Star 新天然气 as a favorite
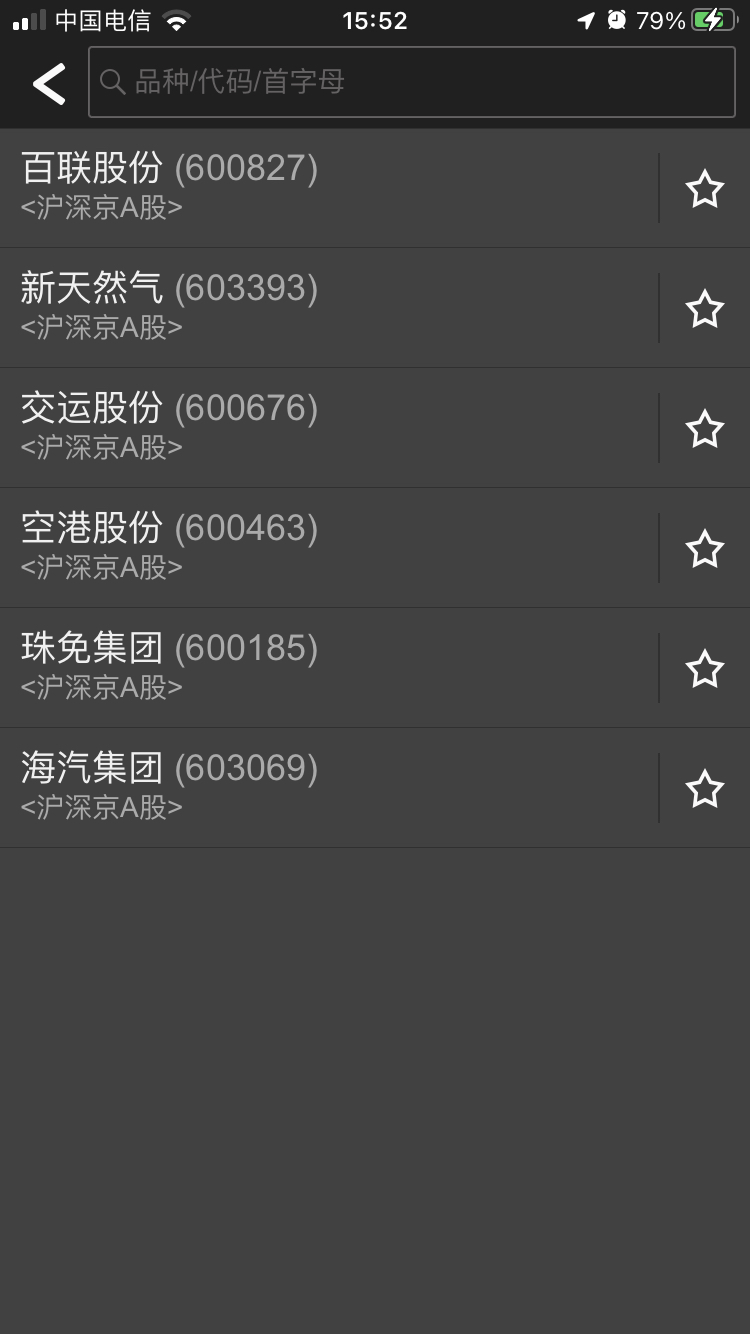 pyautogui.click(x=704, y=309)
